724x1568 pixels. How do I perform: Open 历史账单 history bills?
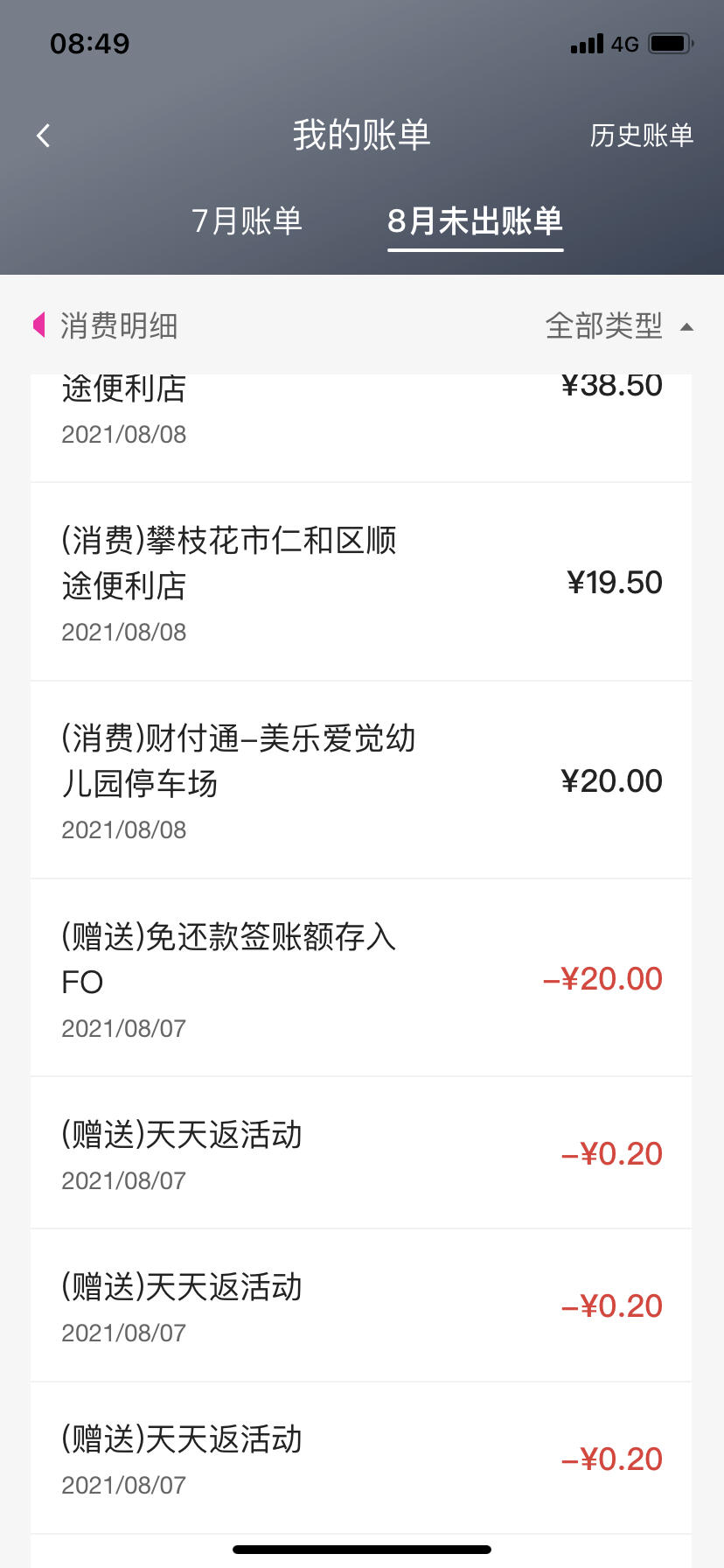(x=641, y=136)
